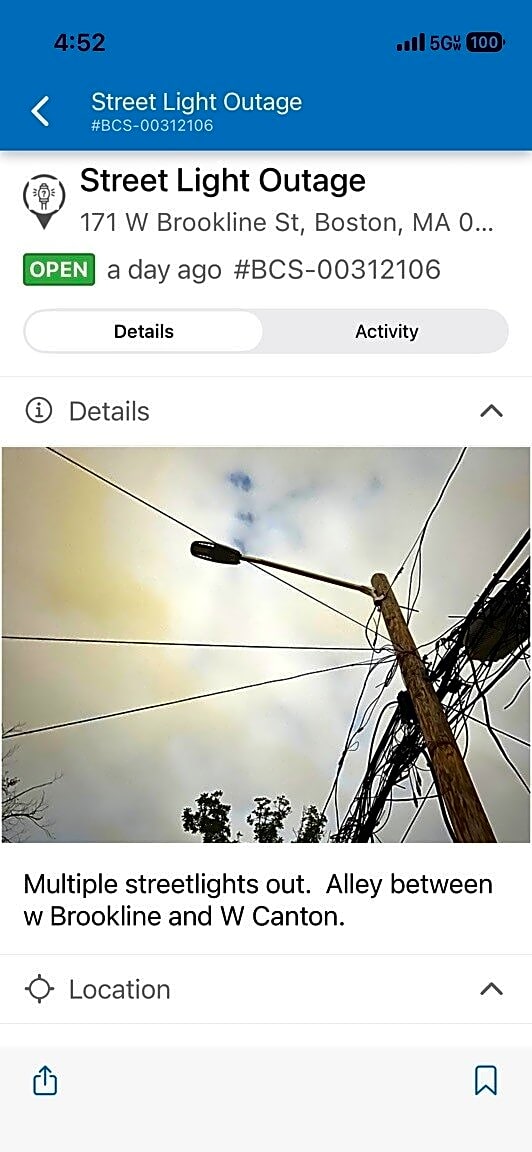Collapse the Details section

[x=491, y=411]
